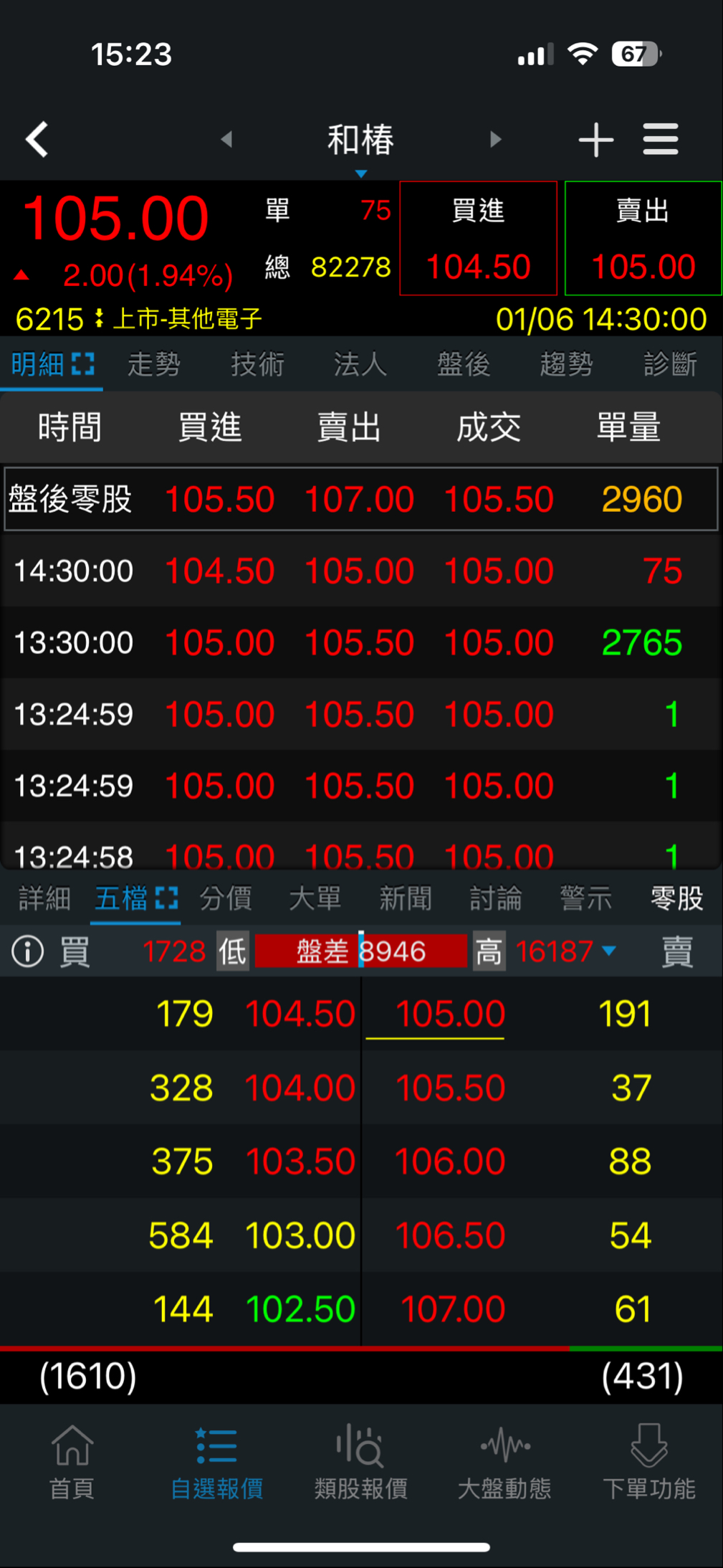Open the 技術 tab
Image resolution: width=723 pixels, height=1568 pixels.
257,364
